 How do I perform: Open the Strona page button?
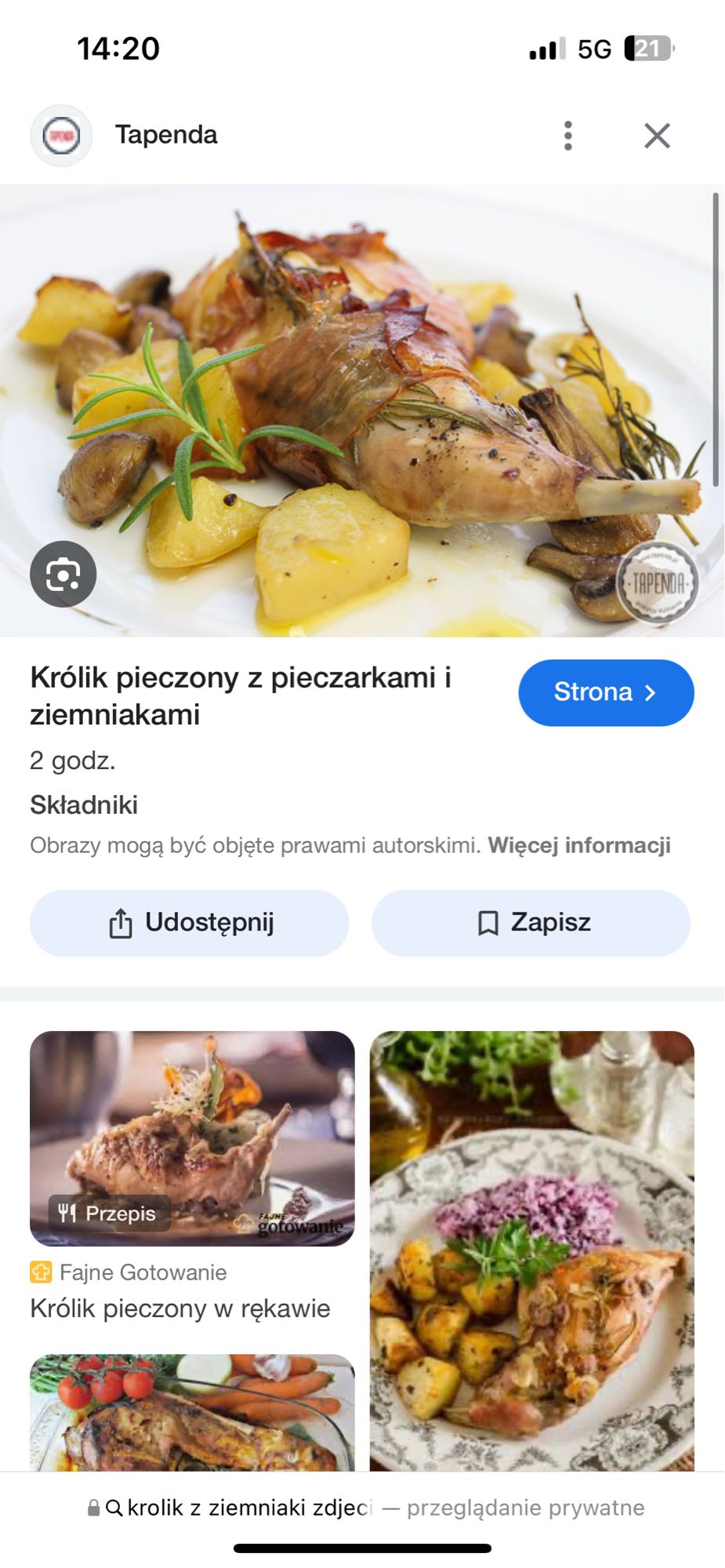tap(606, 692)
